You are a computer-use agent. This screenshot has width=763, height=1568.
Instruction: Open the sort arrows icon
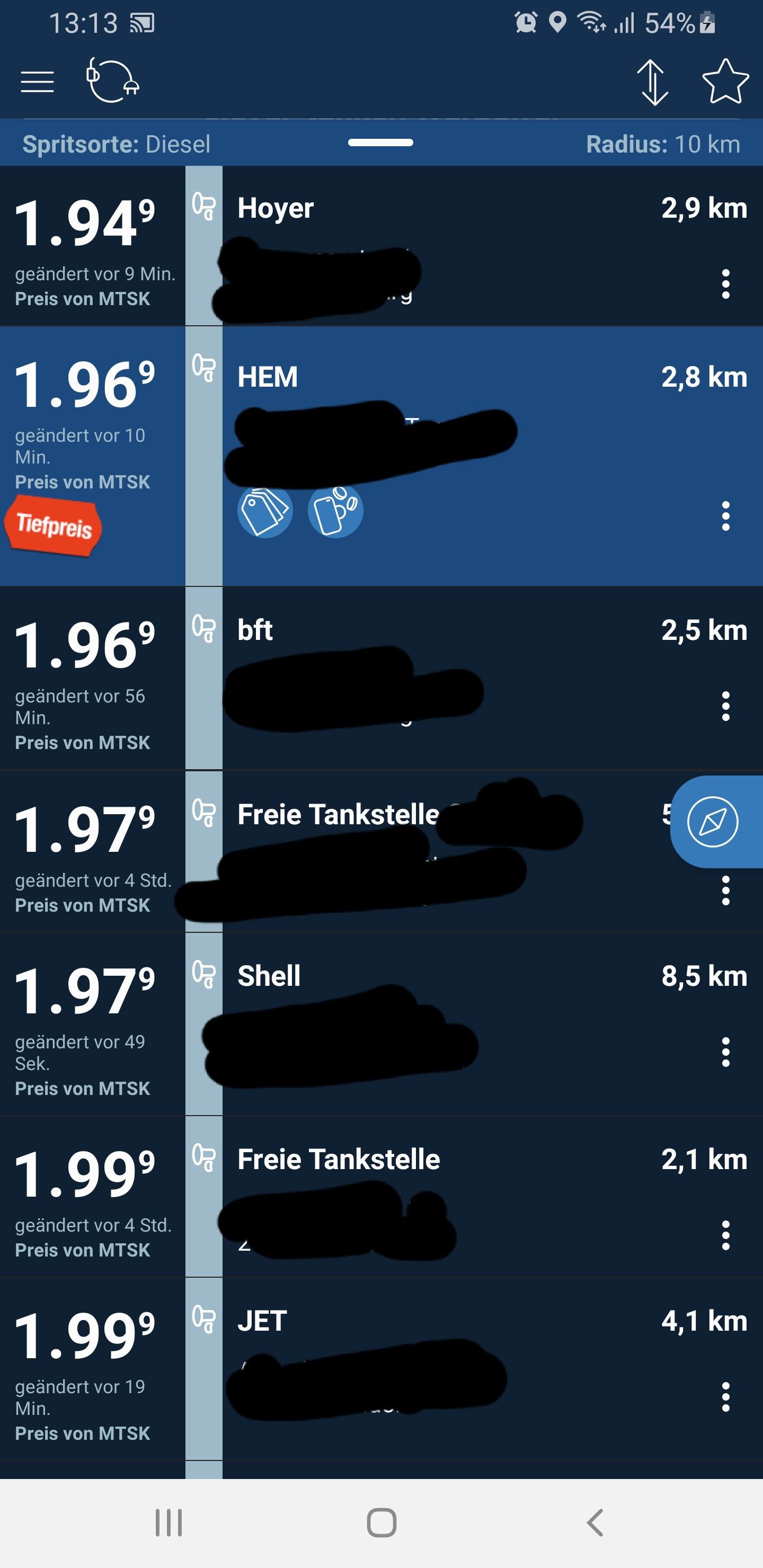pyautogui.click(x=653, y=82)
